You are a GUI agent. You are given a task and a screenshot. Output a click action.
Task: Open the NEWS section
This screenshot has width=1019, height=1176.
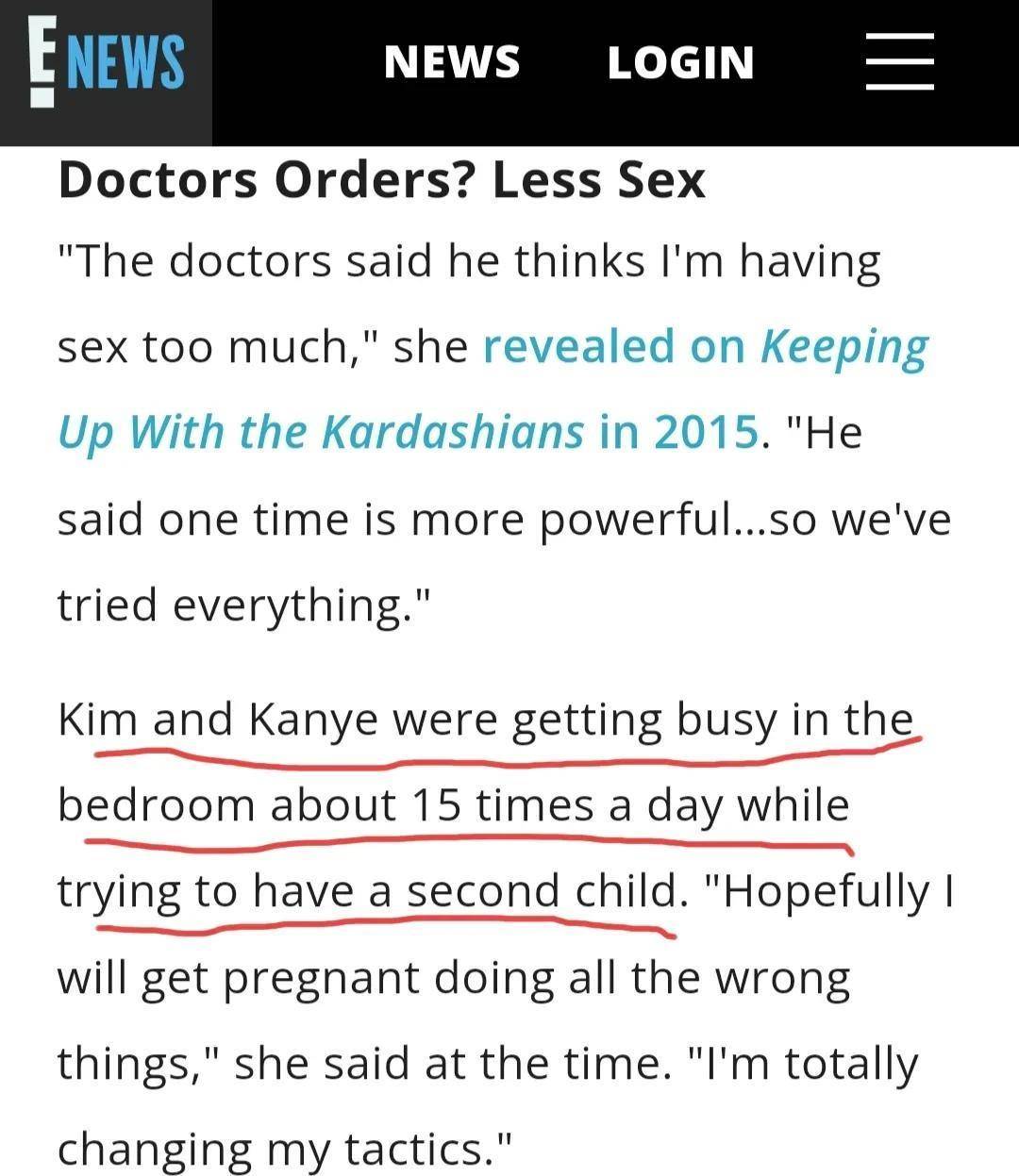pos(452,62)
